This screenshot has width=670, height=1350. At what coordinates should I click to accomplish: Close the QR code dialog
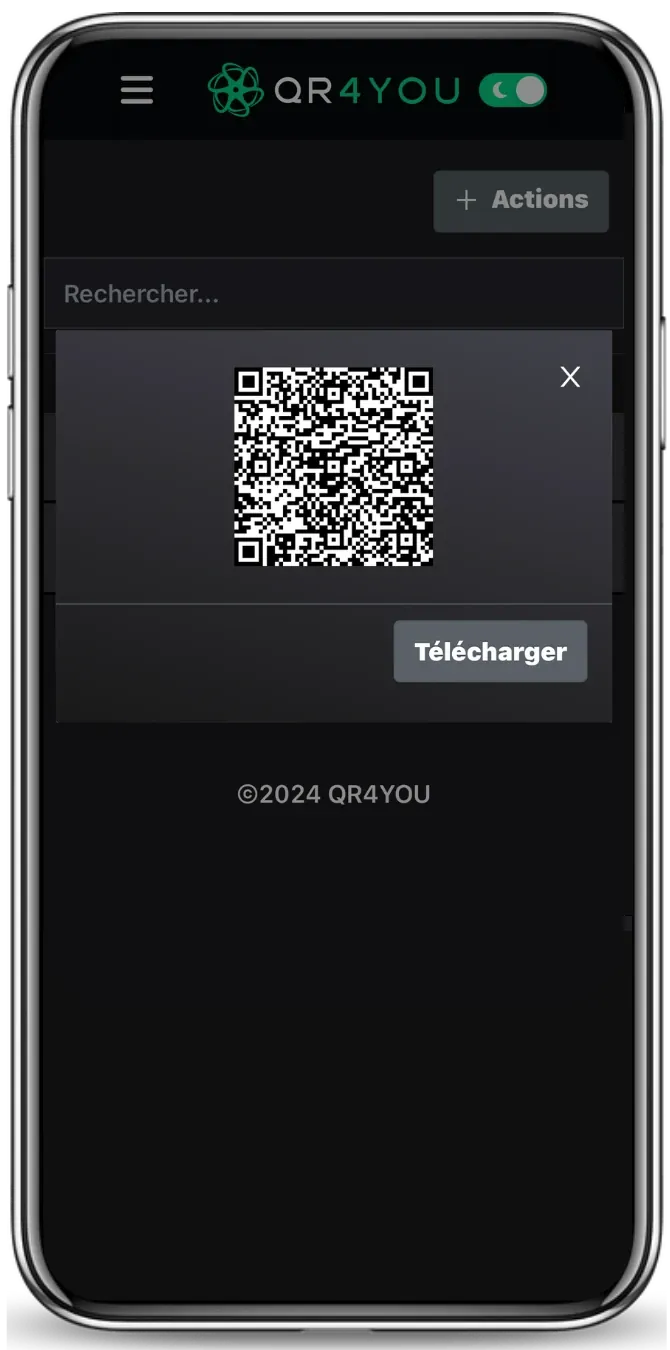[x=570, y=377]
